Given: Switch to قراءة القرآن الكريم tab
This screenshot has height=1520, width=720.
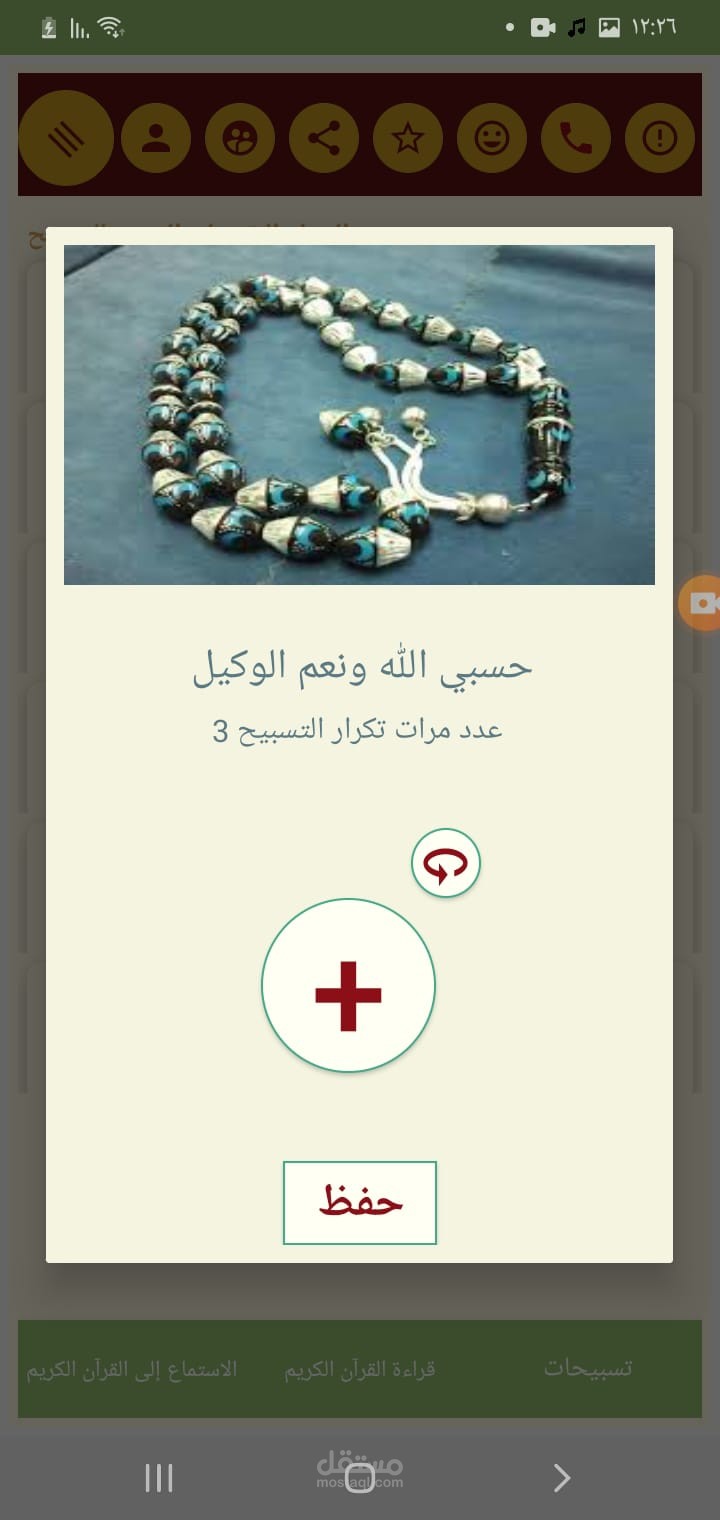Looking at the screenshot, I should [360, 1369].
